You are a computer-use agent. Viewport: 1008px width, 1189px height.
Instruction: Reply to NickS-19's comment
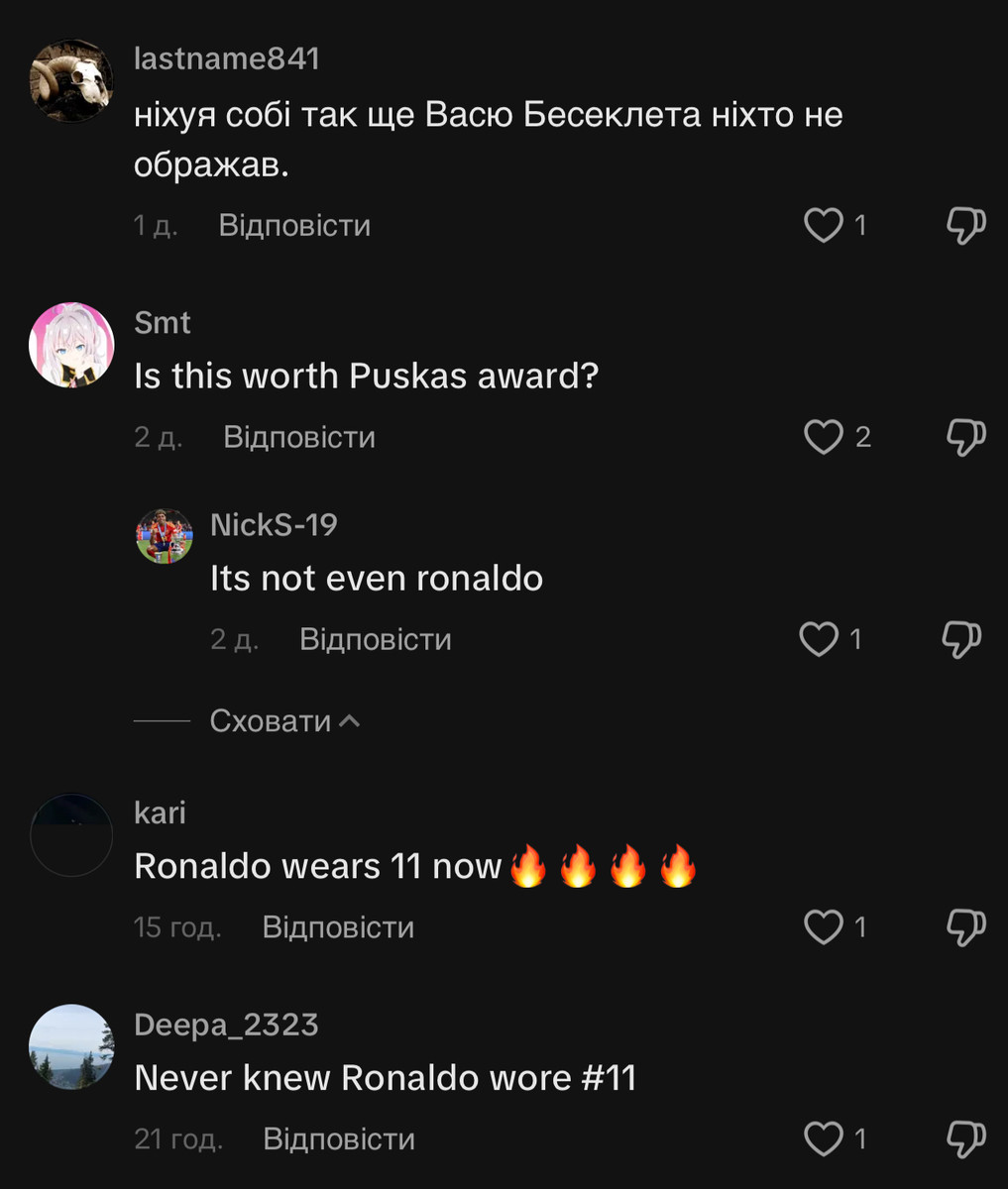pyautogui.click(x=376, y=639)
